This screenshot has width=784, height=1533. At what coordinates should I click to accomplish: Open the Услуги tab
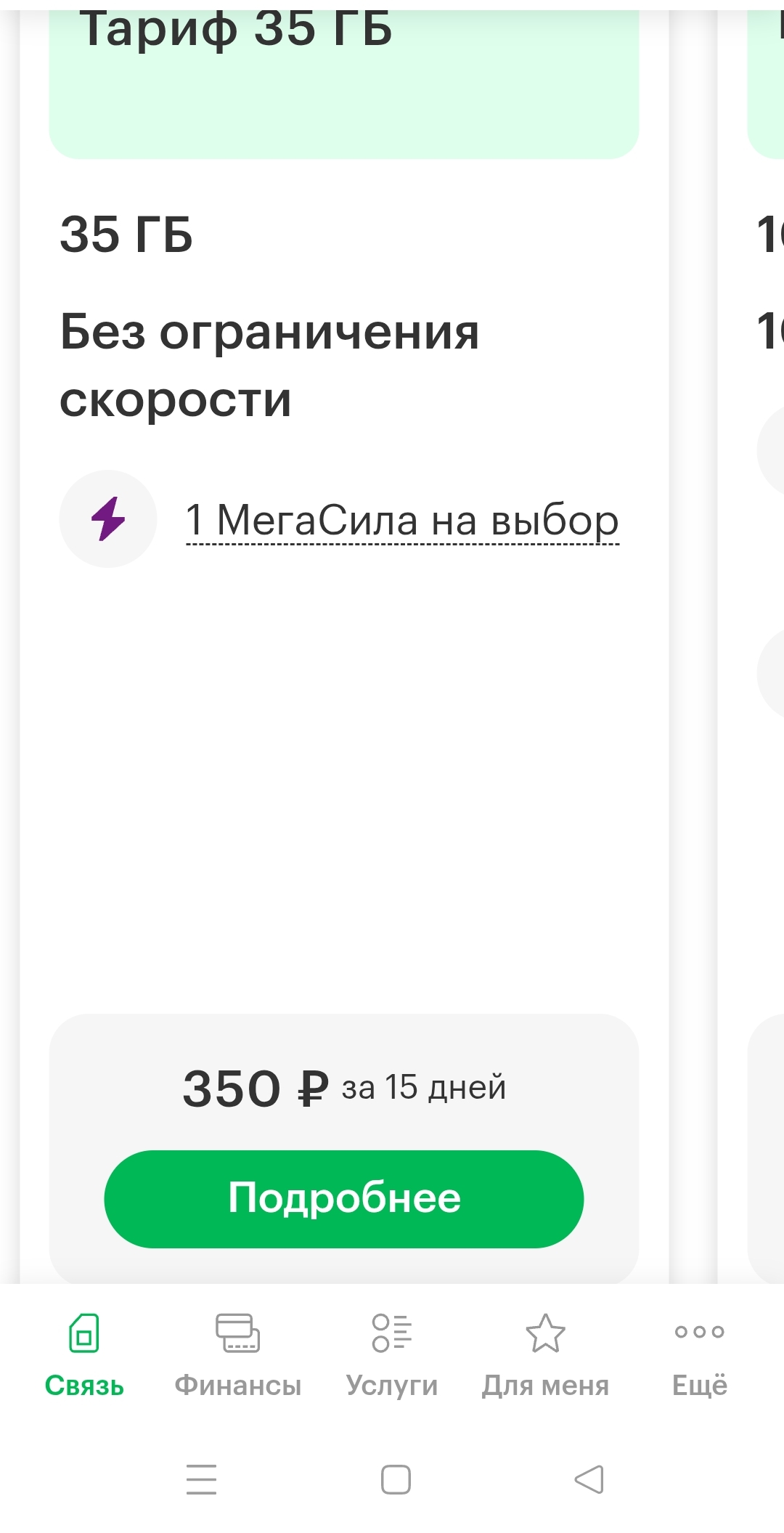[392, 1355]
